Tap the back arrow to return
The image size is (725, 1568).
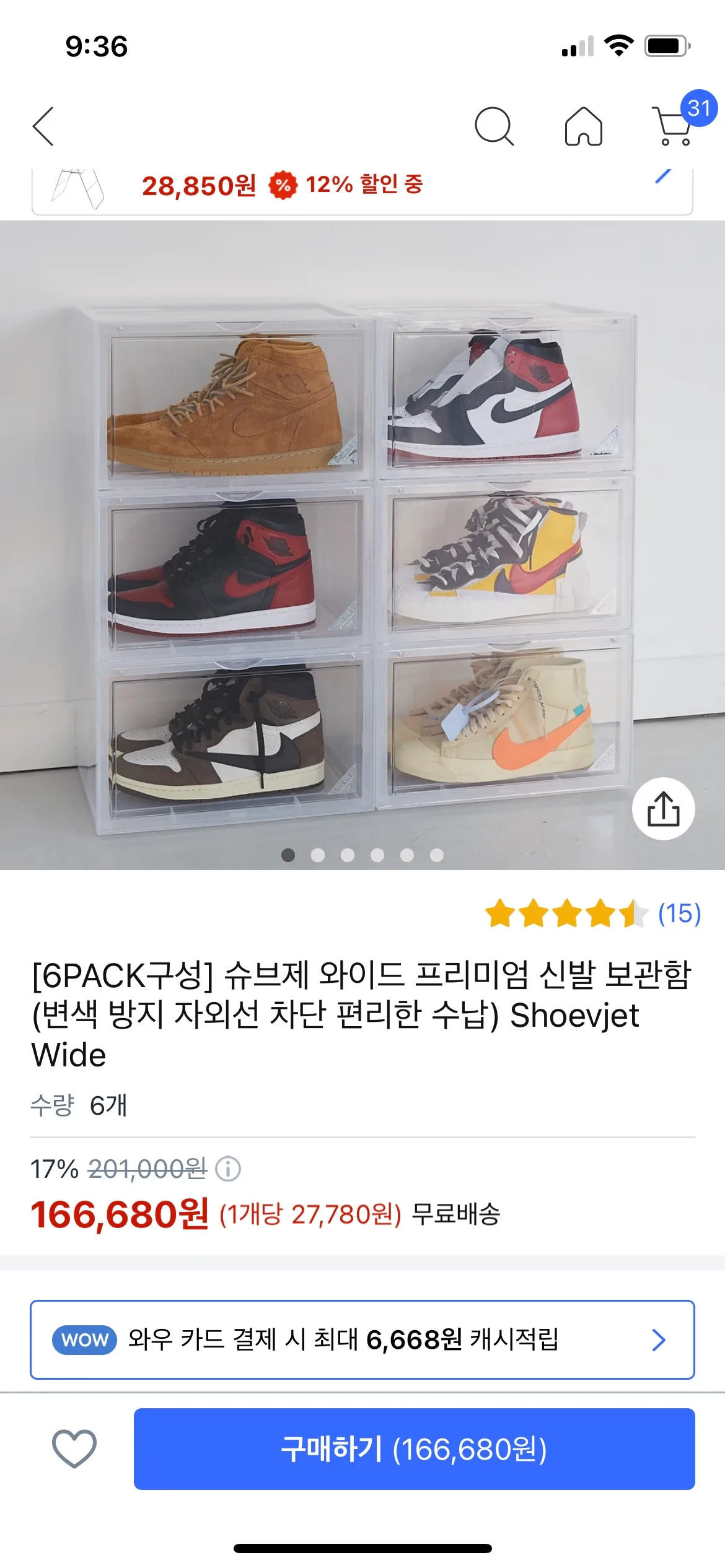pos(44,124)
